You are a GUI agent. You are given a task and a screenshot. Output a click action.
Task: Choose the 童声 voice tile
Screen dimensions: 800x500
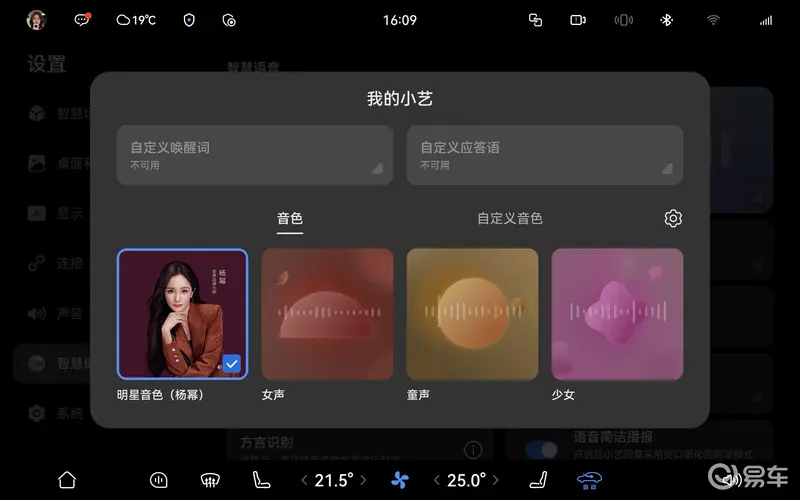(x=472, y=314)
